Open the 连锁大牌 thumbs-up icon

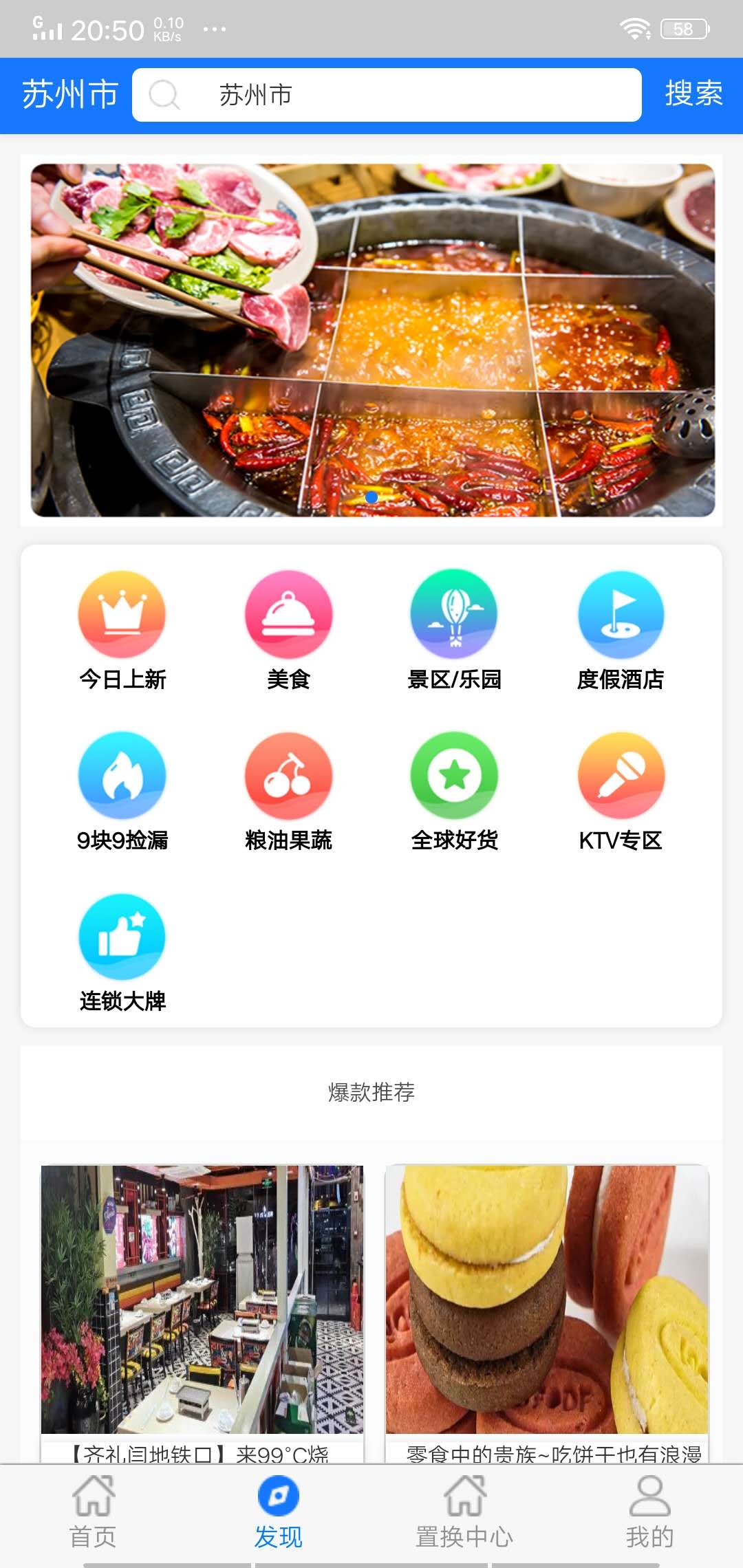pos(122,933)
